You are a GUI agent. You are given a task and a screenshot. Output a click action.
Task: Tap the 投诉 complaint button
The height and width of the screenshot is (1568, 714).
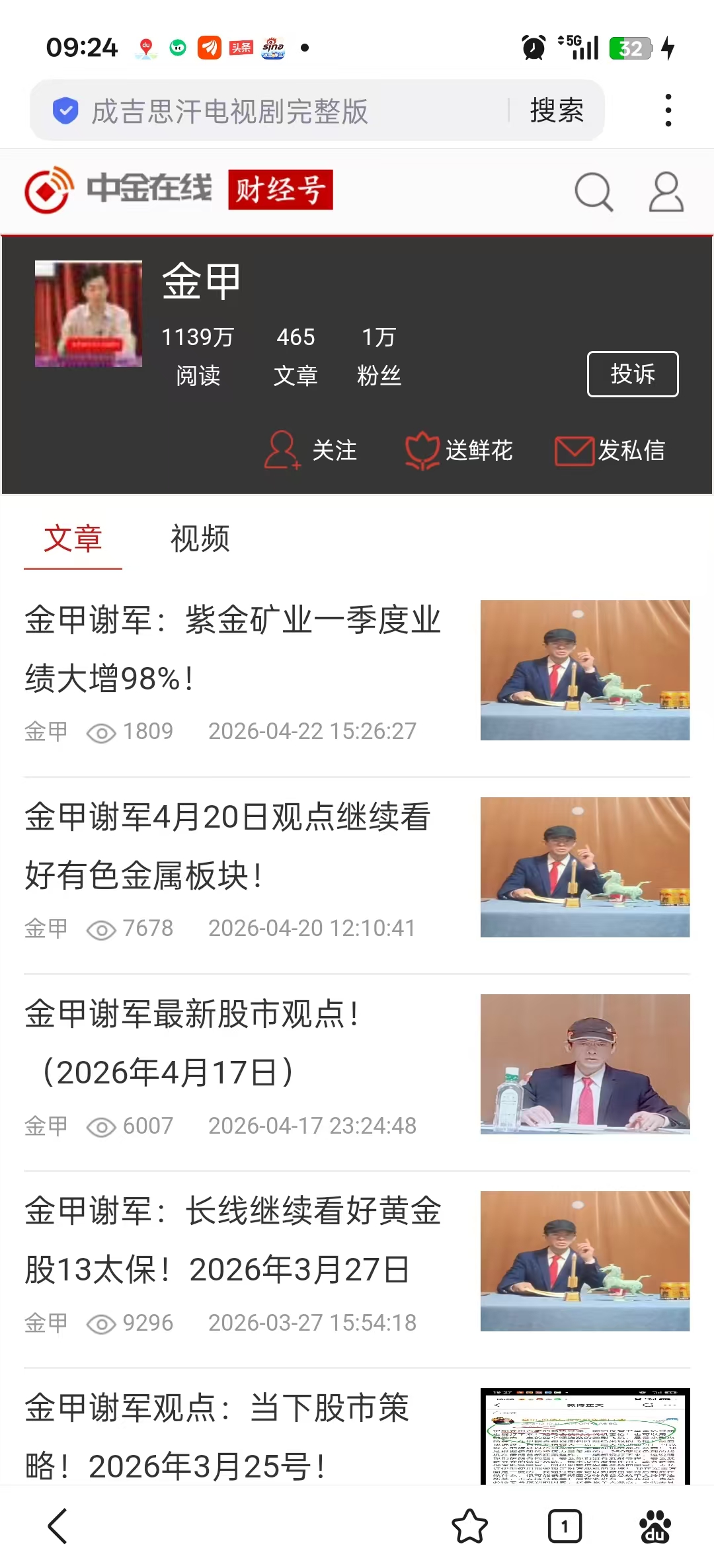pos(633,374)
